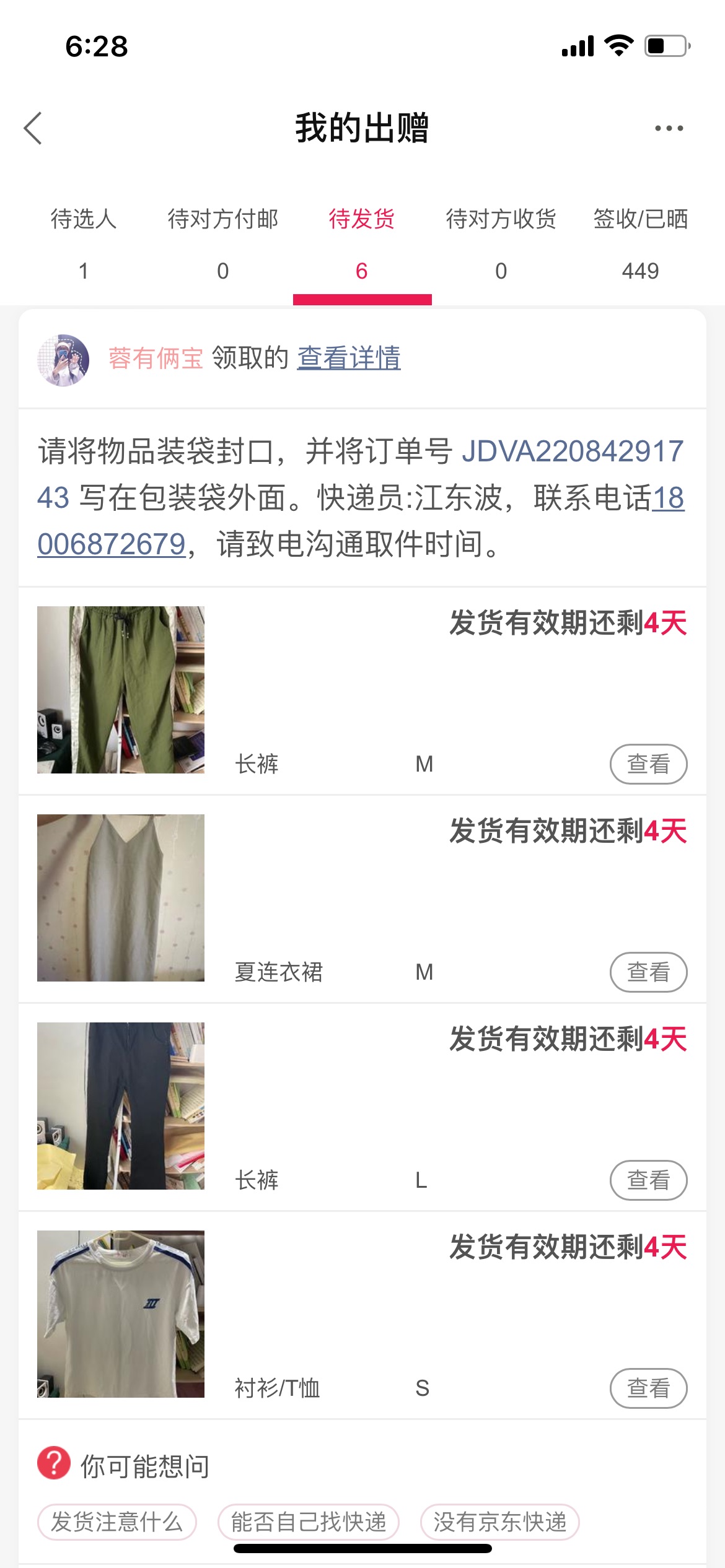Screen dimensions: 725x1568
Task: Open 蓉有俩宝's profile avatar
Action: [x=63, y=360]
